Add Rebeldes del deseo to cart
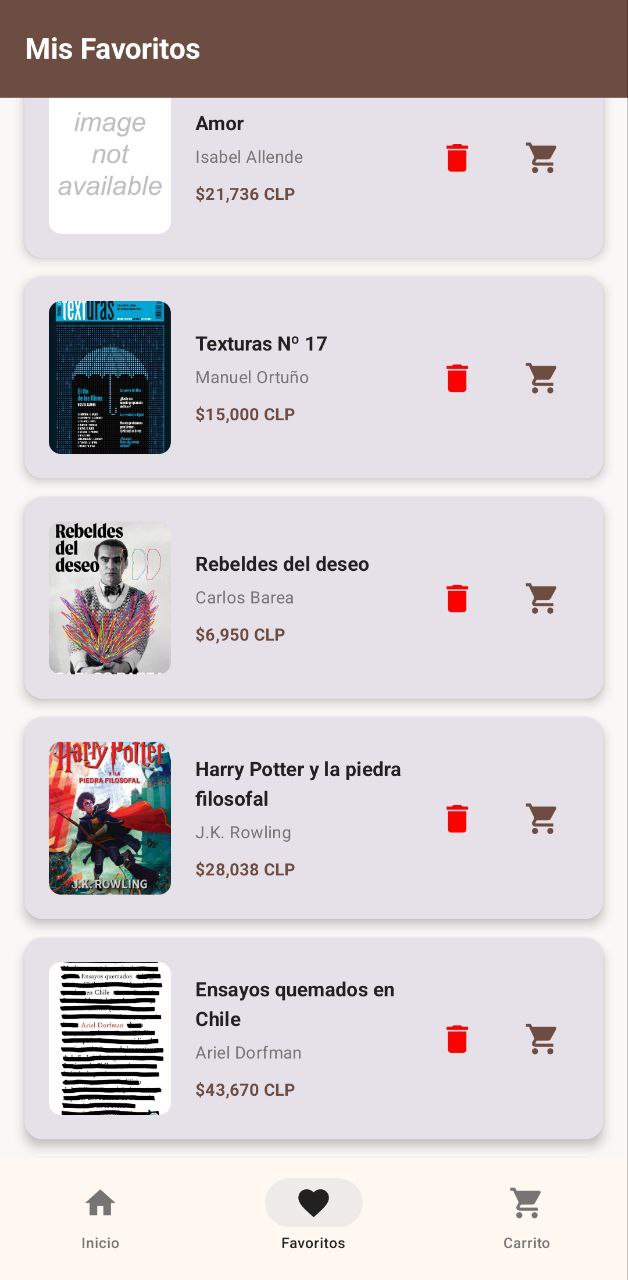Viewport: 628px width, 1280px height. (541, 598)
